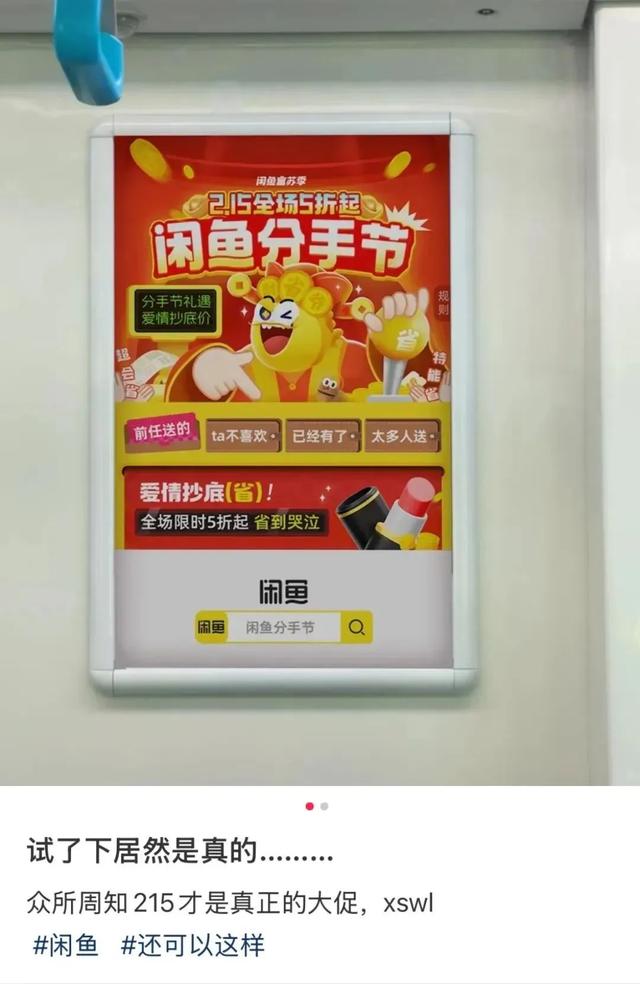The image size is (640, 984).
Task: Open the #闲鱼 hashtag
Action: (66, 945)
